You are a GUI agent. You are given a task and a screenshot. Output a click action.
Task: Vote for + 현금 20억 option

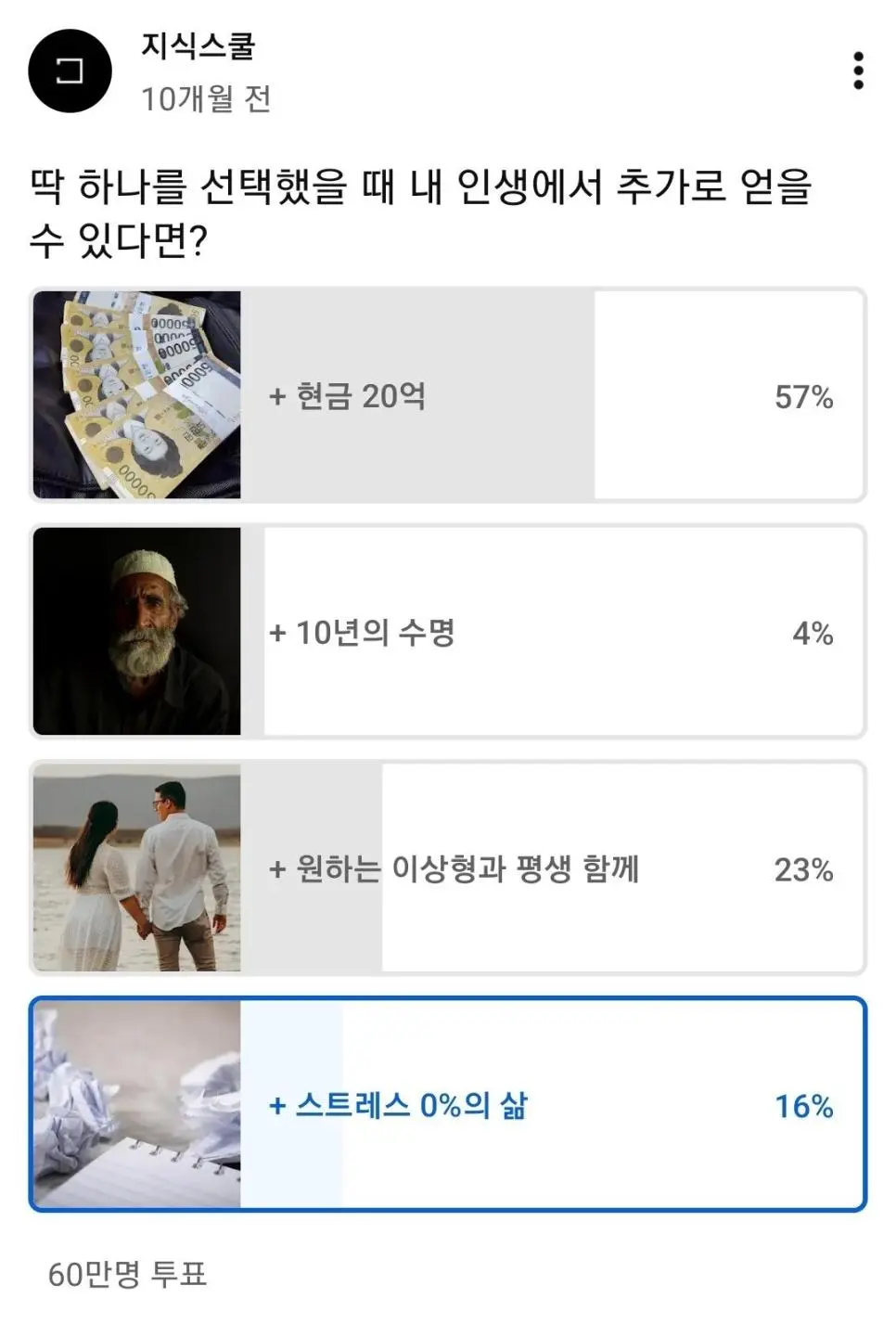[448, 396]
